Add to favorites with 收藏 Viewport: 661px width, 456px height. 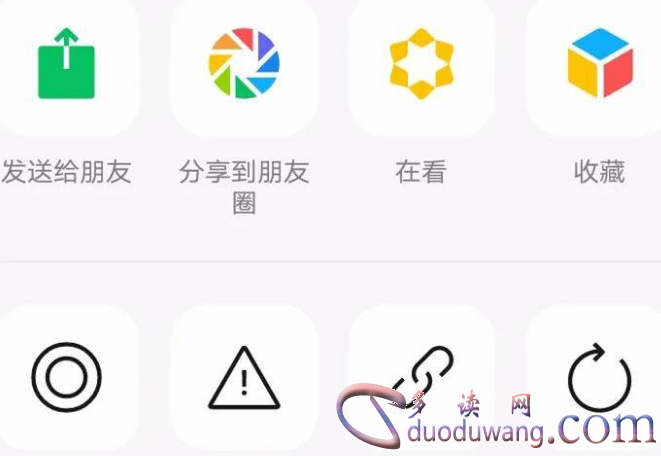(x=599, y=66)
